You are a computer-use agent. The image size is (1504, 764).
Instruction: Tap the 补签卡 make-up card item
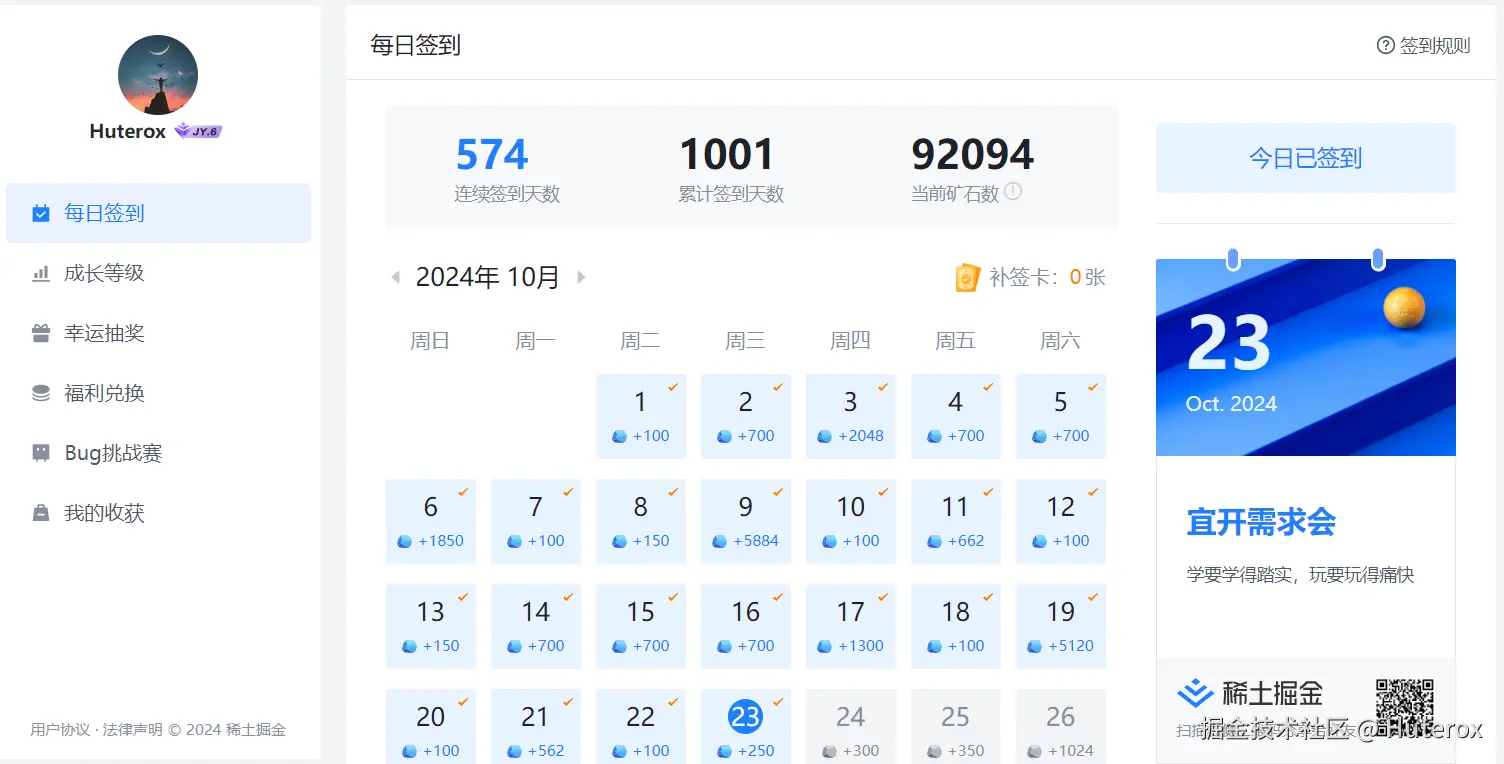coord(1030,277)
